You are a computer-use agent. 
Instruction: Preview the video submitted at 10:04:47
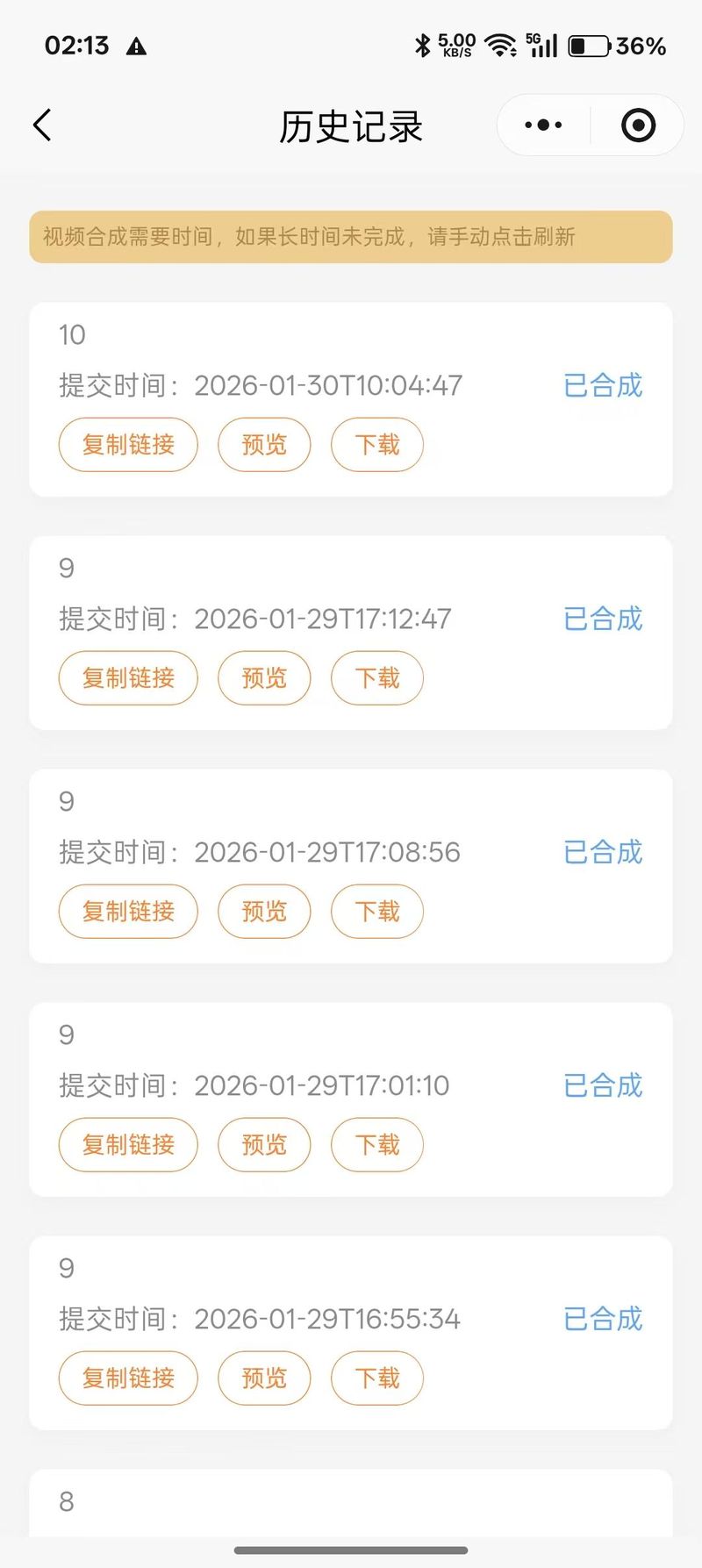pos(264,445)
